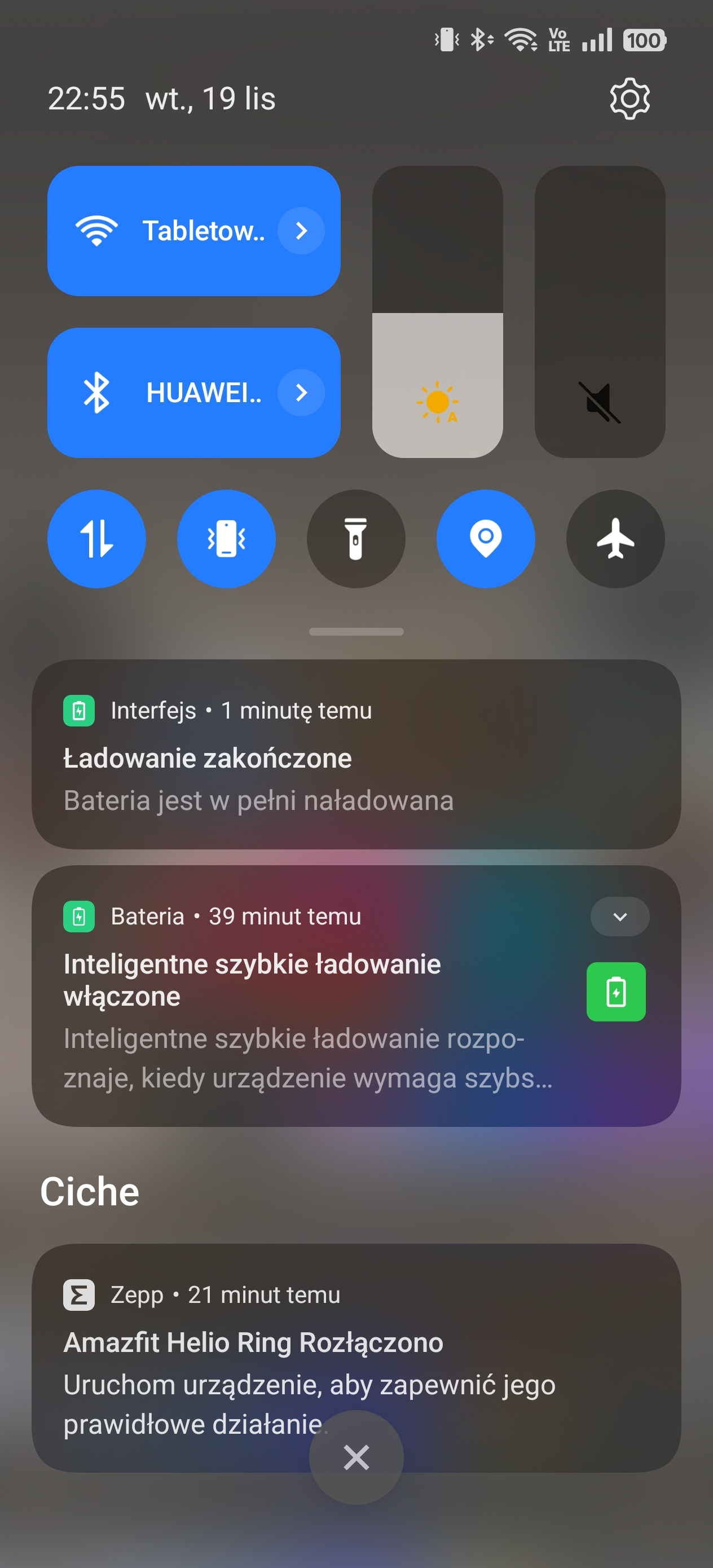The width and height of the screenshot is (713, 1568).
Task: Toggle the vibrate mode button
Action: tap(227, 539)
